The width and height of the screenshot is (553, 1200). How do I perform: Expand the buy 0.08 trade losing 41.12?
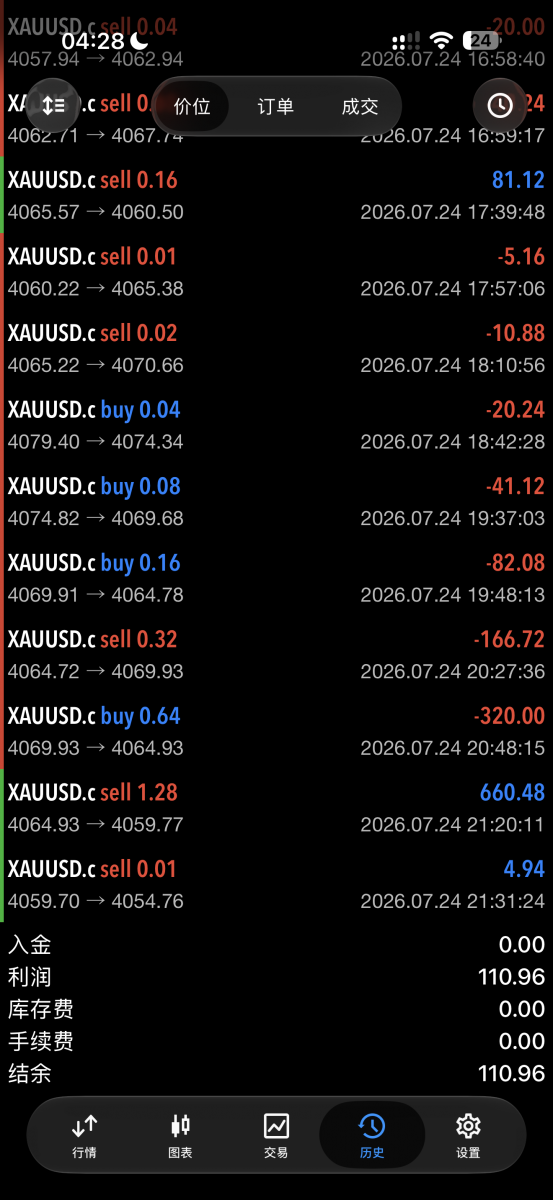click(276, 501)
